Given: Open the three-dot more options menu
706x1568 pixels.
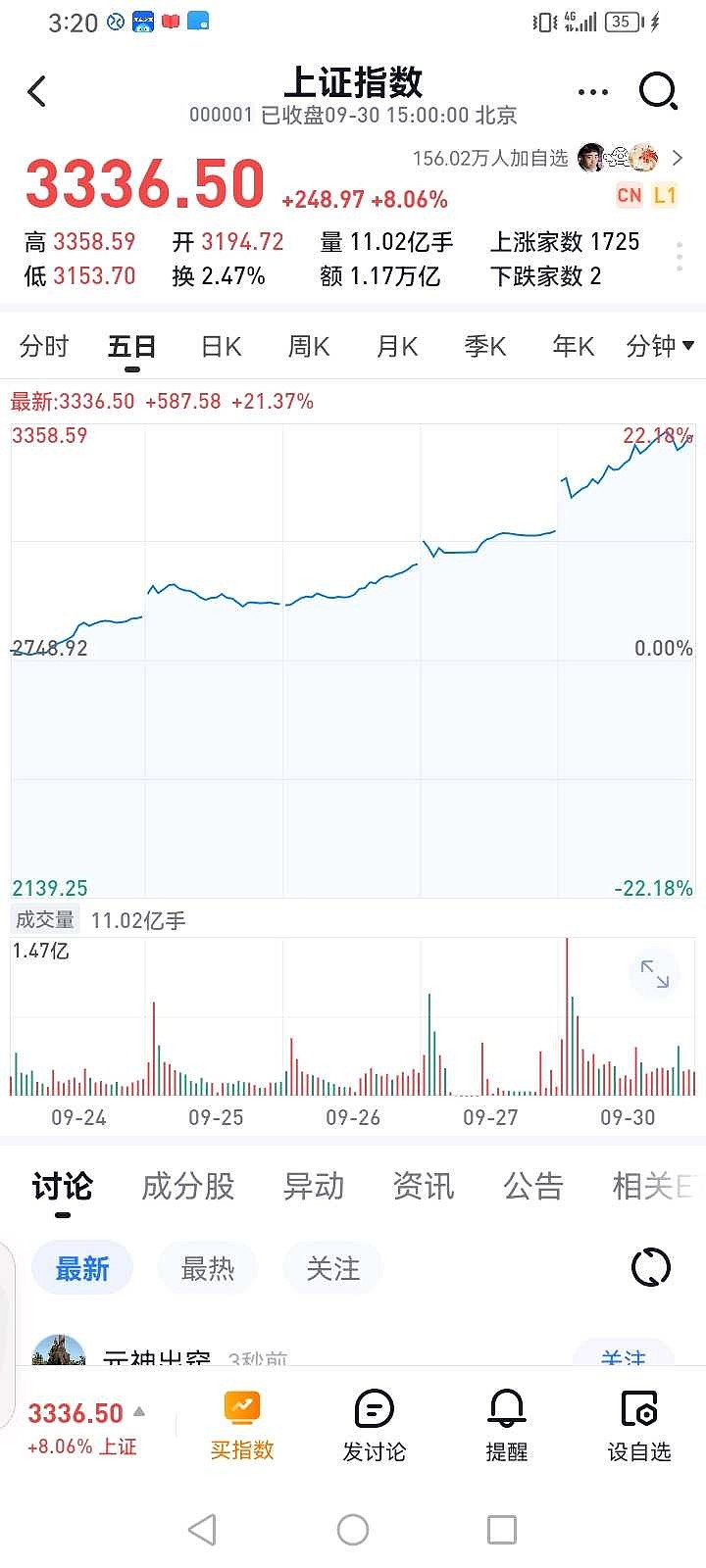Looking at the screenshot, I should [593, 92].
